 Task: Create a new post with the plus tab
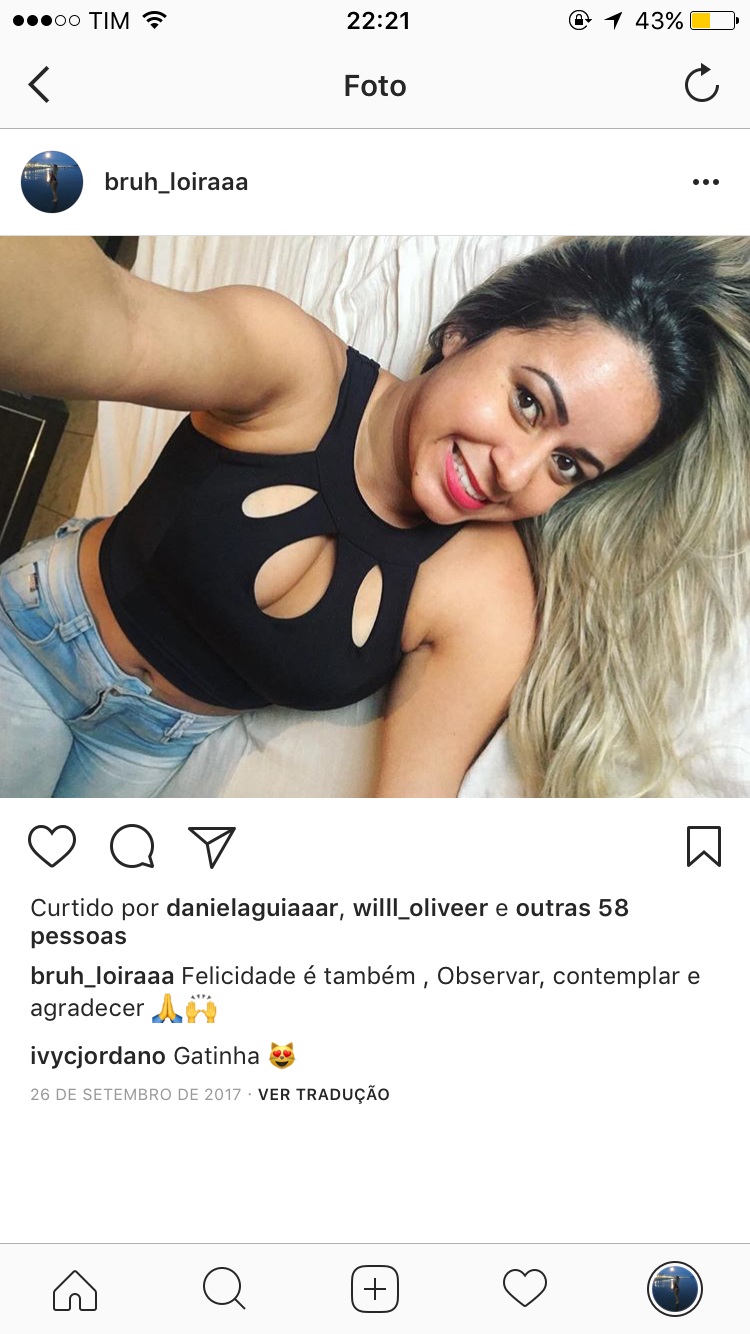pyautogui.click(x=375, y=1289)
